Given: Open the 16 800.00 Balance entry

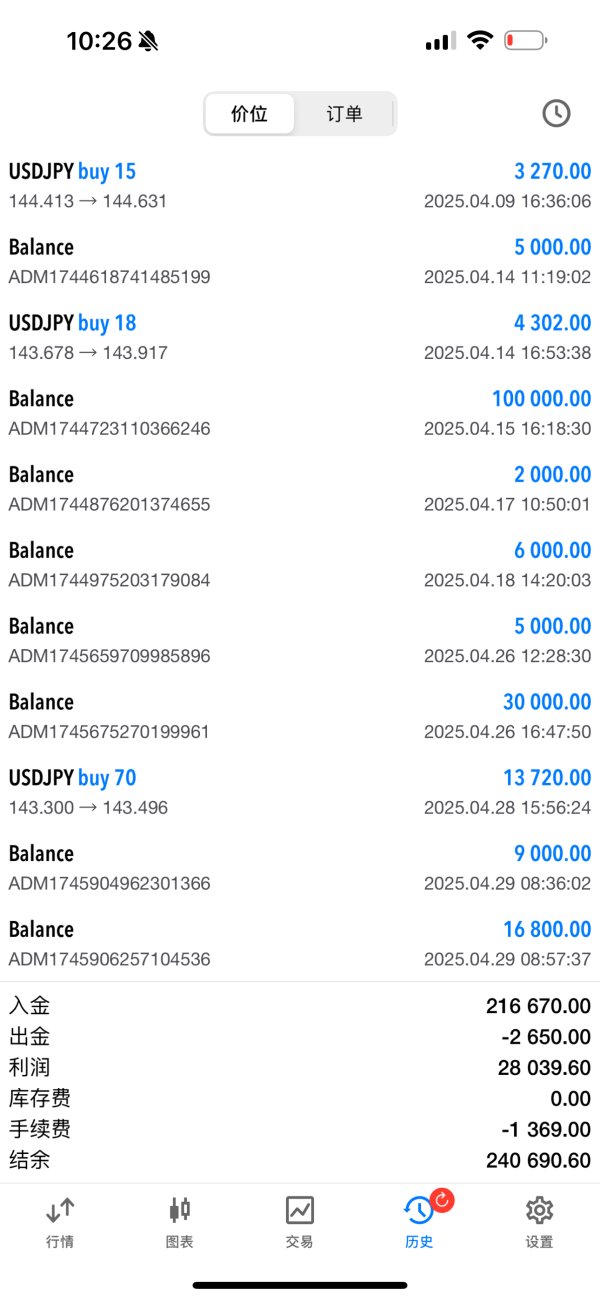Looking at the screenshot, I should (300, 944).
